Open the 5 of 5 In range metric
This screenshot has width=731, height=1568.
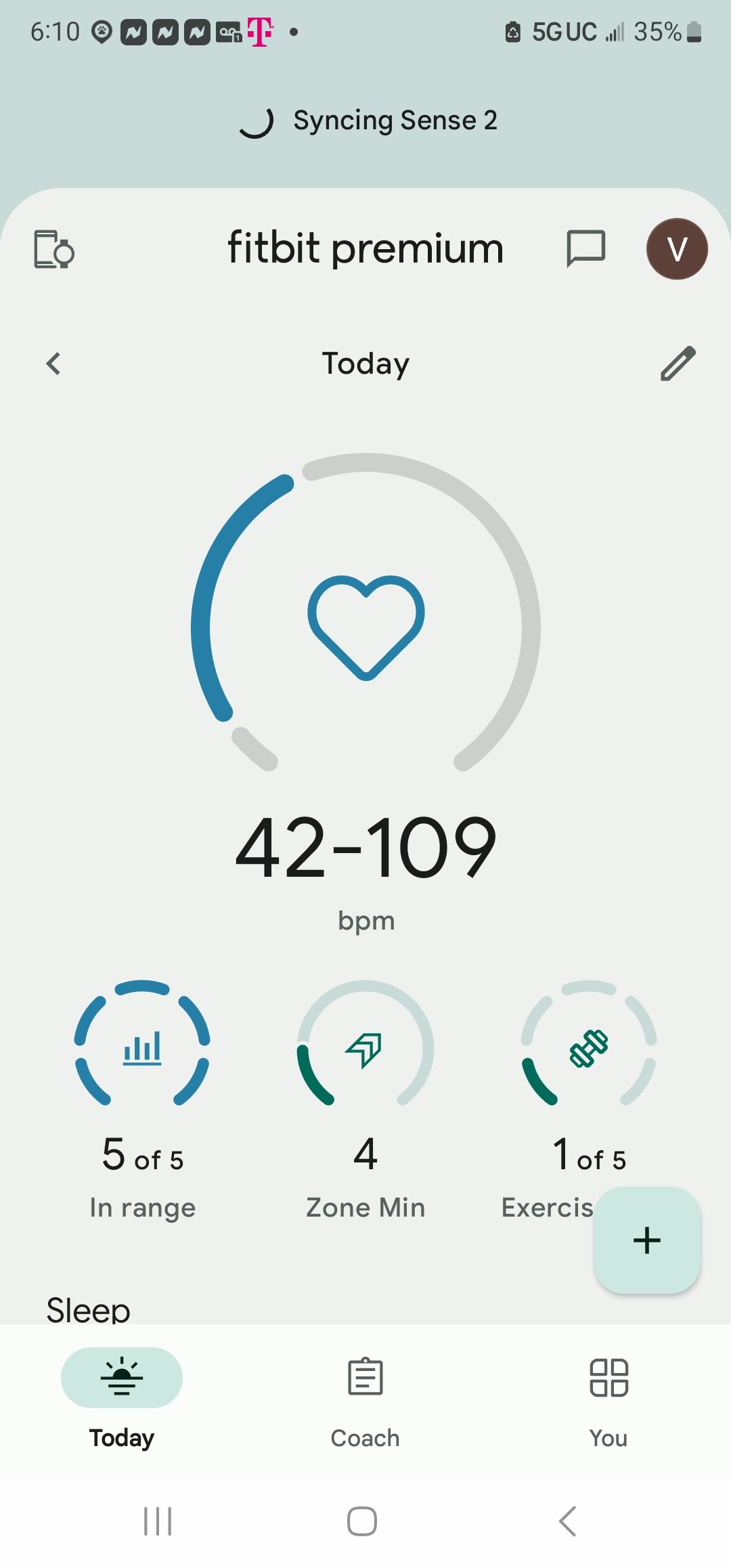[x=142, y=1097]
